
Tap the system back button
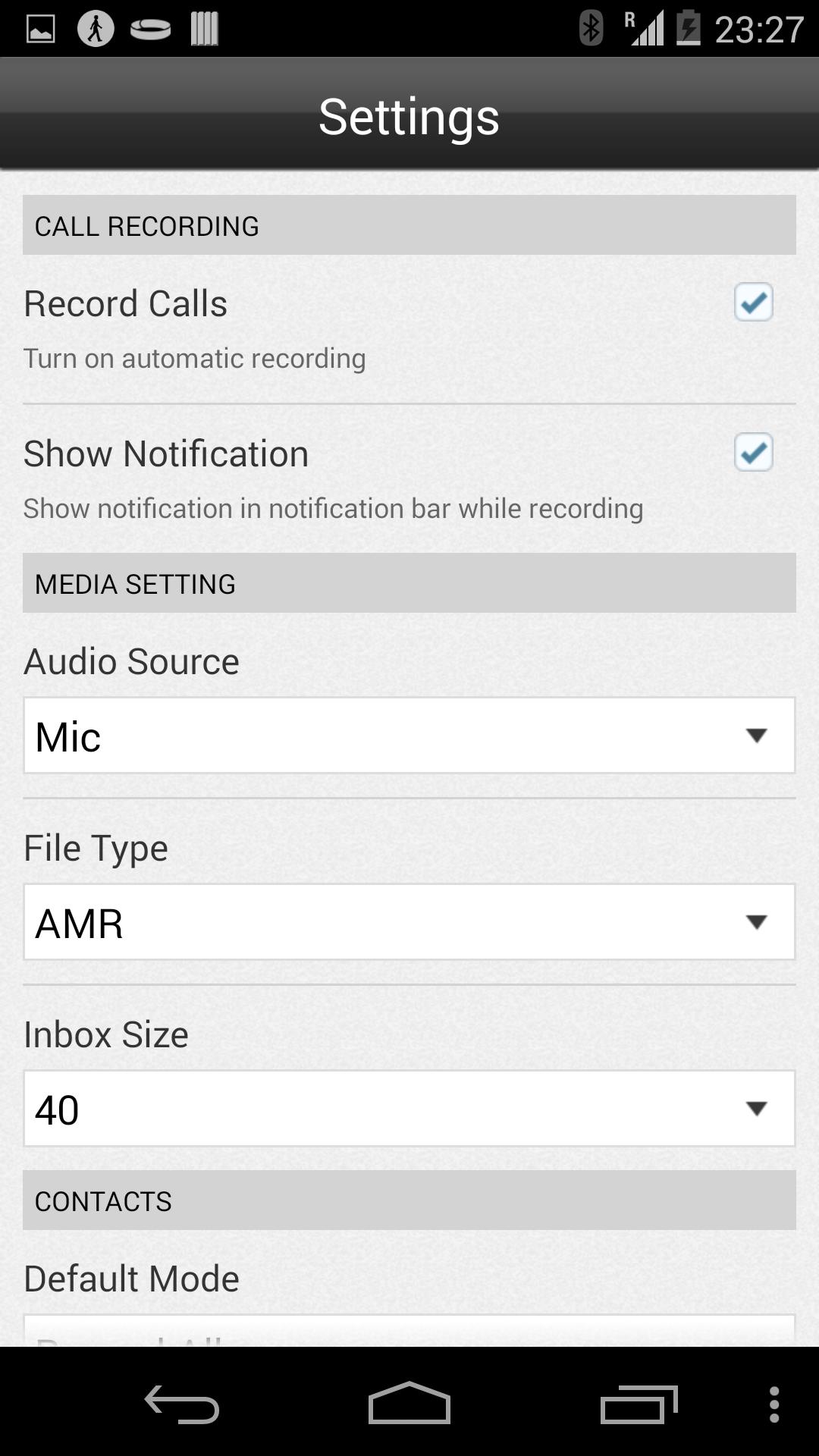182,1404
